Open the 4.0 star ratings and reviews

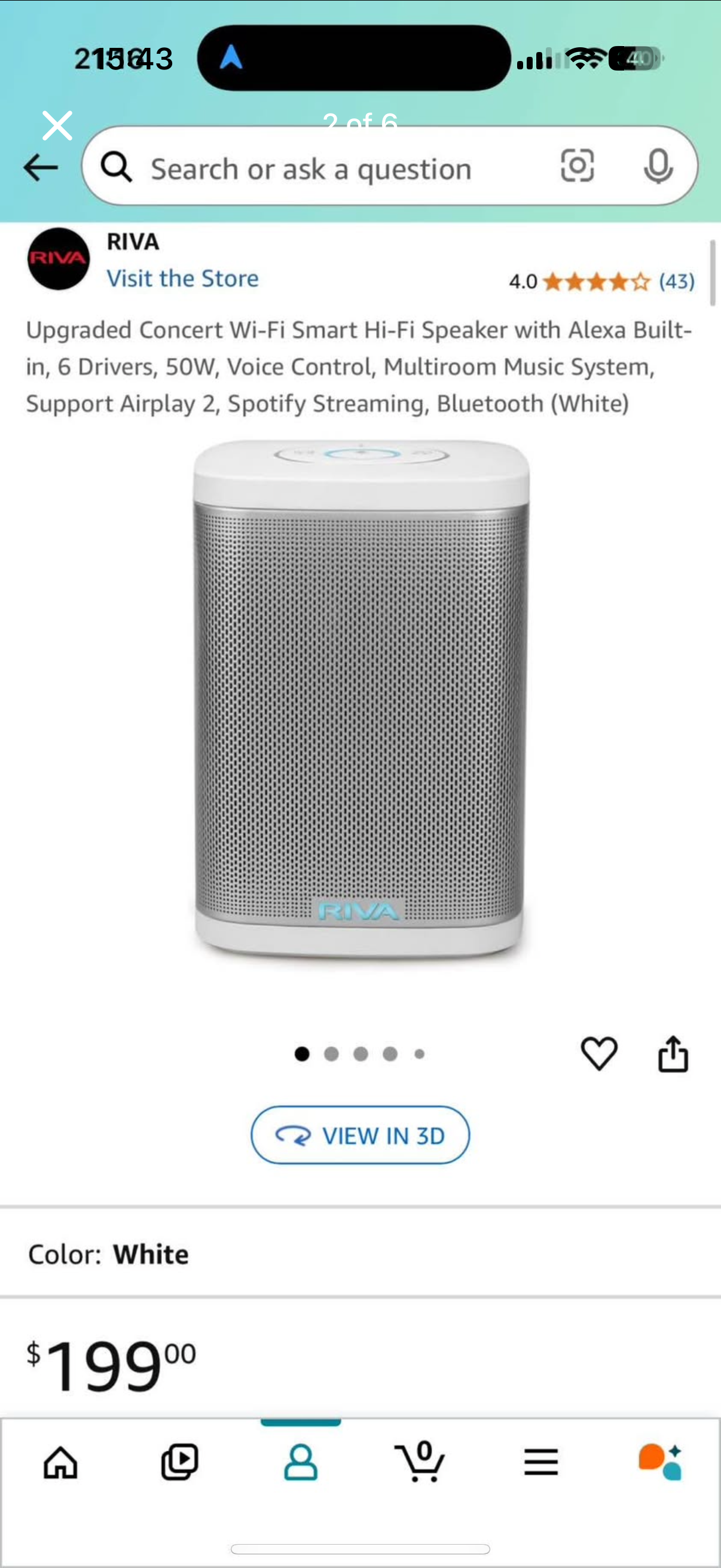coord(601,281)
